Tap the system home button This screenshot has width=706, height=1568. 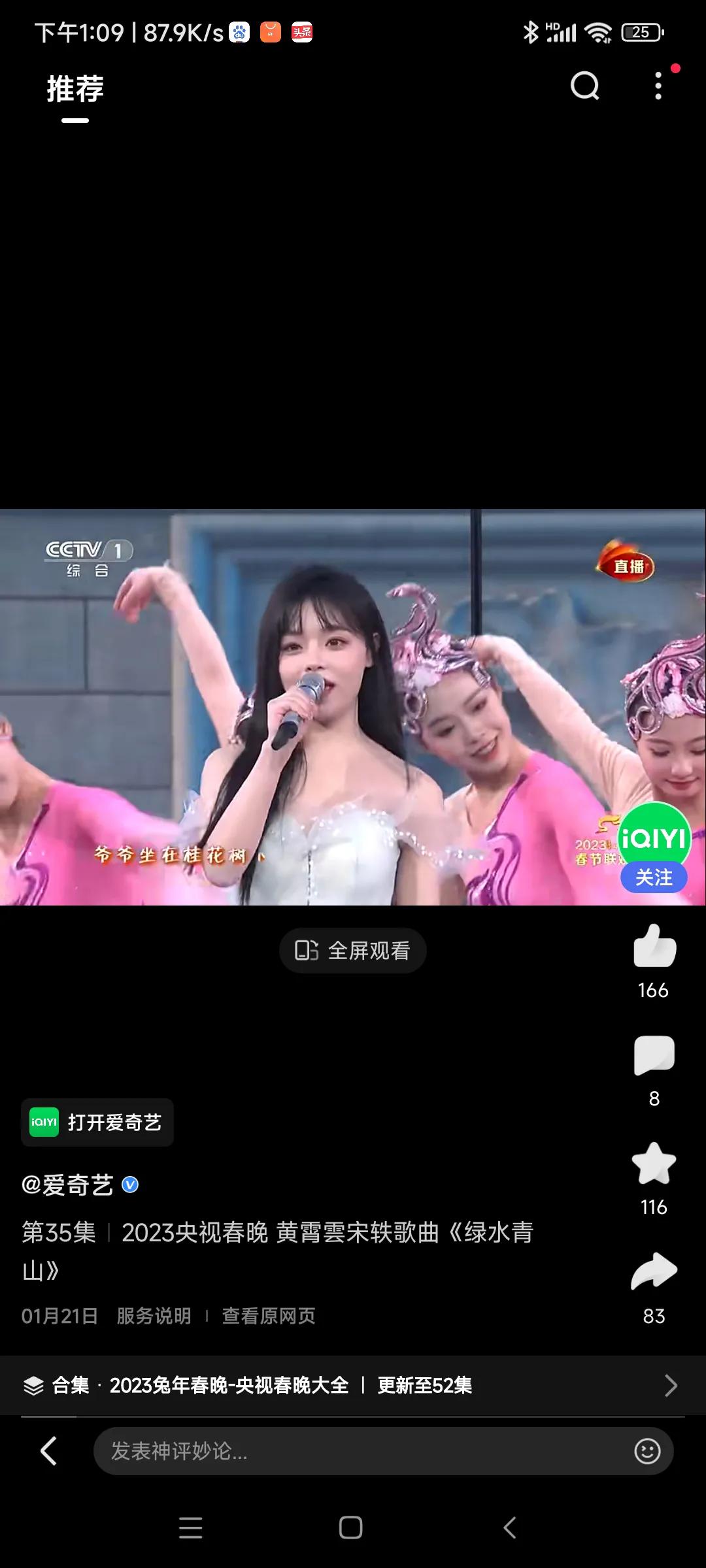click(351, 1527)
